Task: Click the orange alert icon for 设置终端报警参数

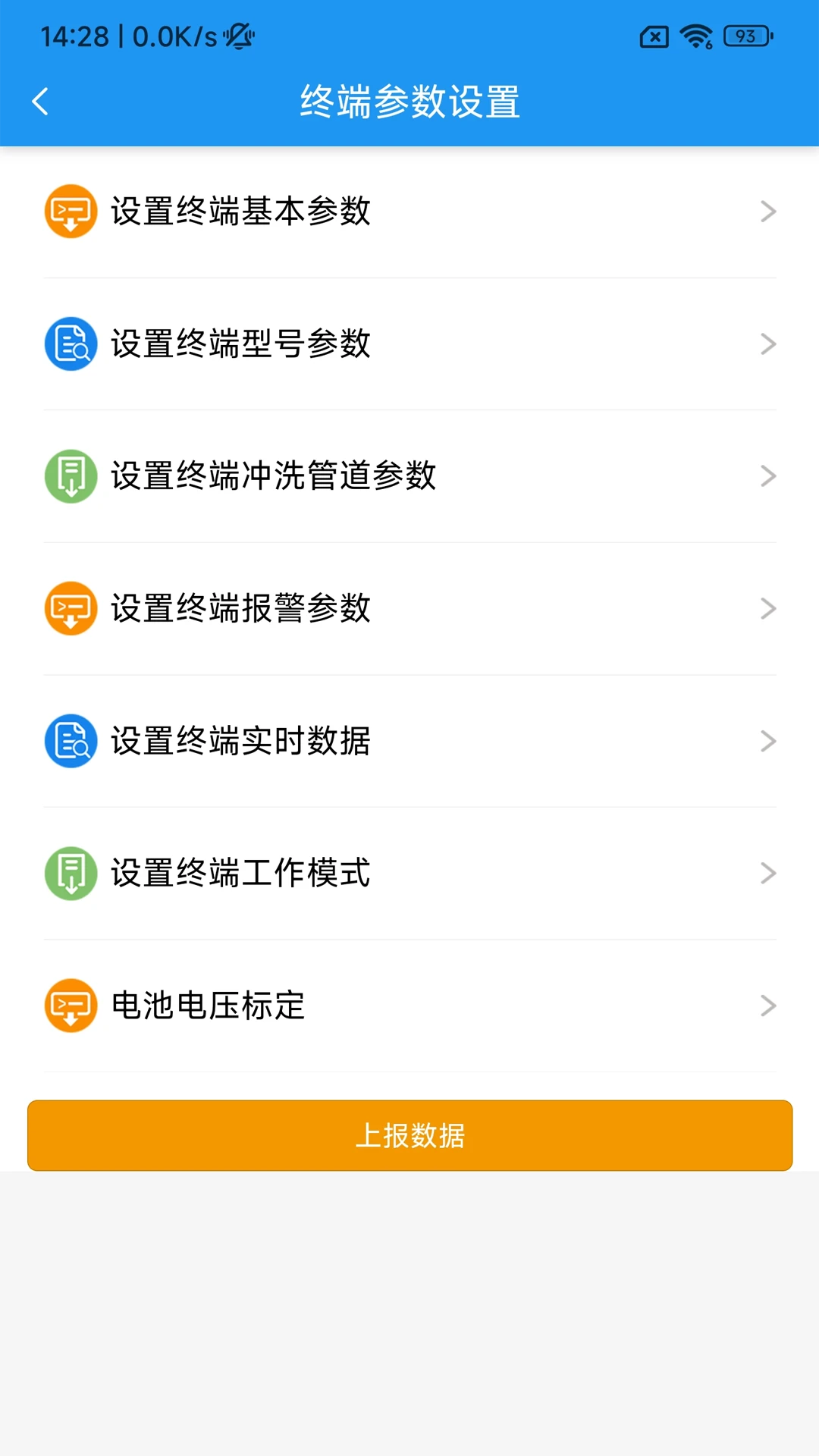Action: pyautogui.click(x=70, y=608)
